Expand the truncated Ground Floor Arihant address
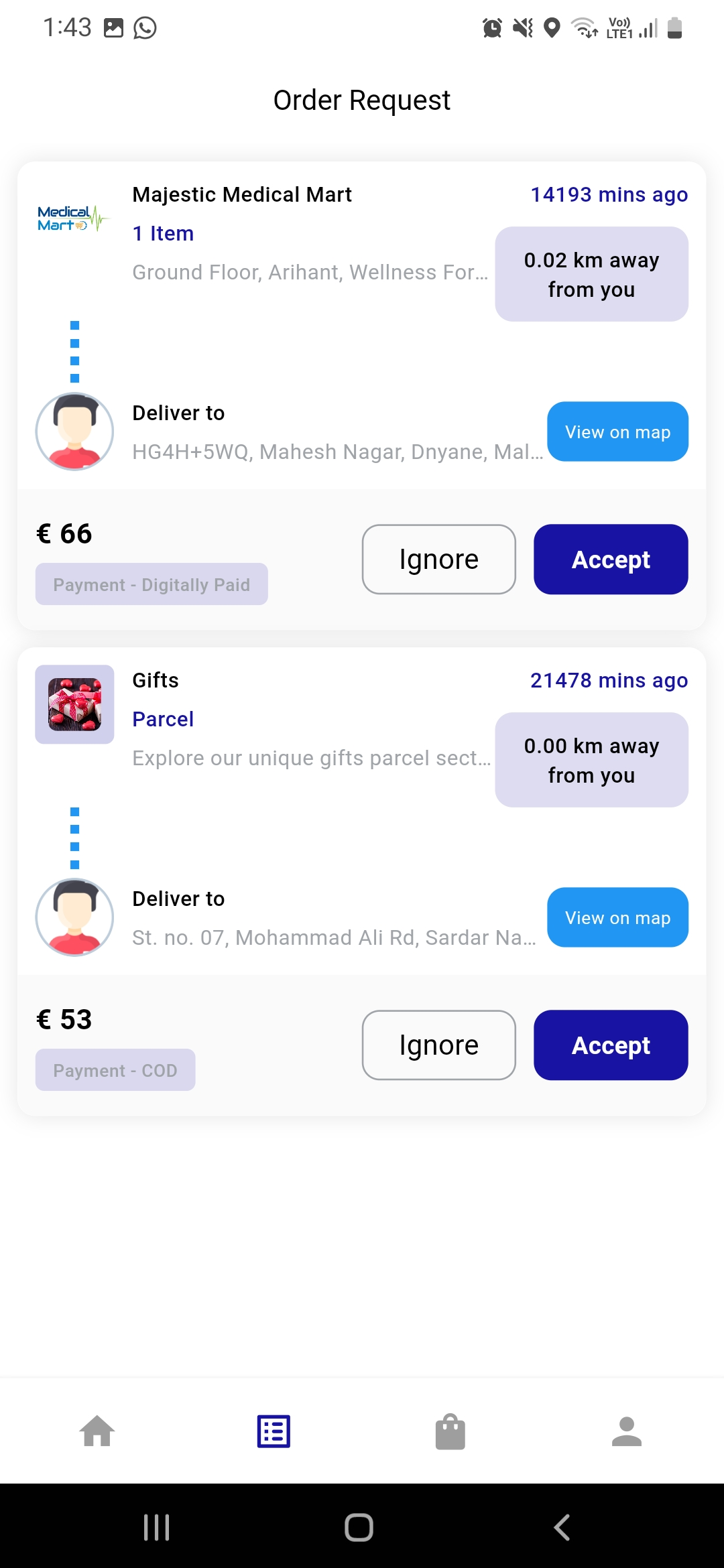This screenshot has width=724, height=1568. [310, 272]
